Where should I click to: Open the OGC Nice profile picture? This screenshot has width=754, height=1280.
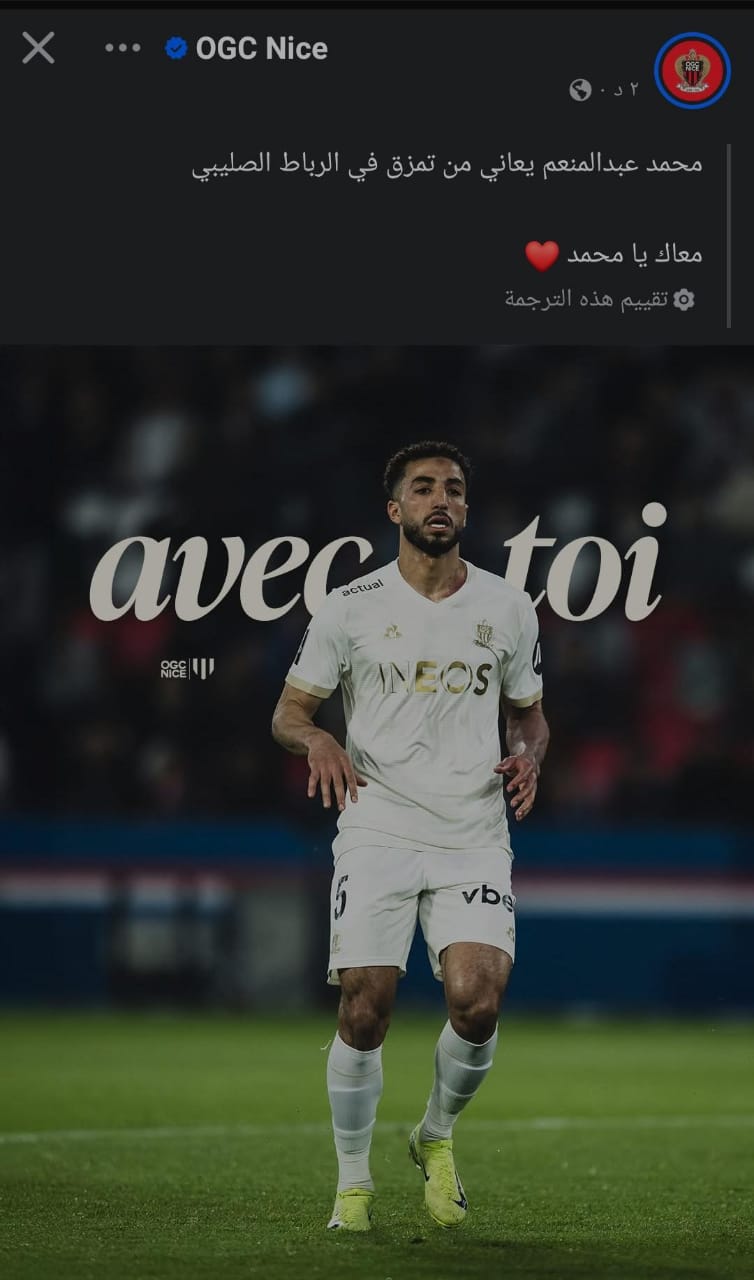[692, 70]
